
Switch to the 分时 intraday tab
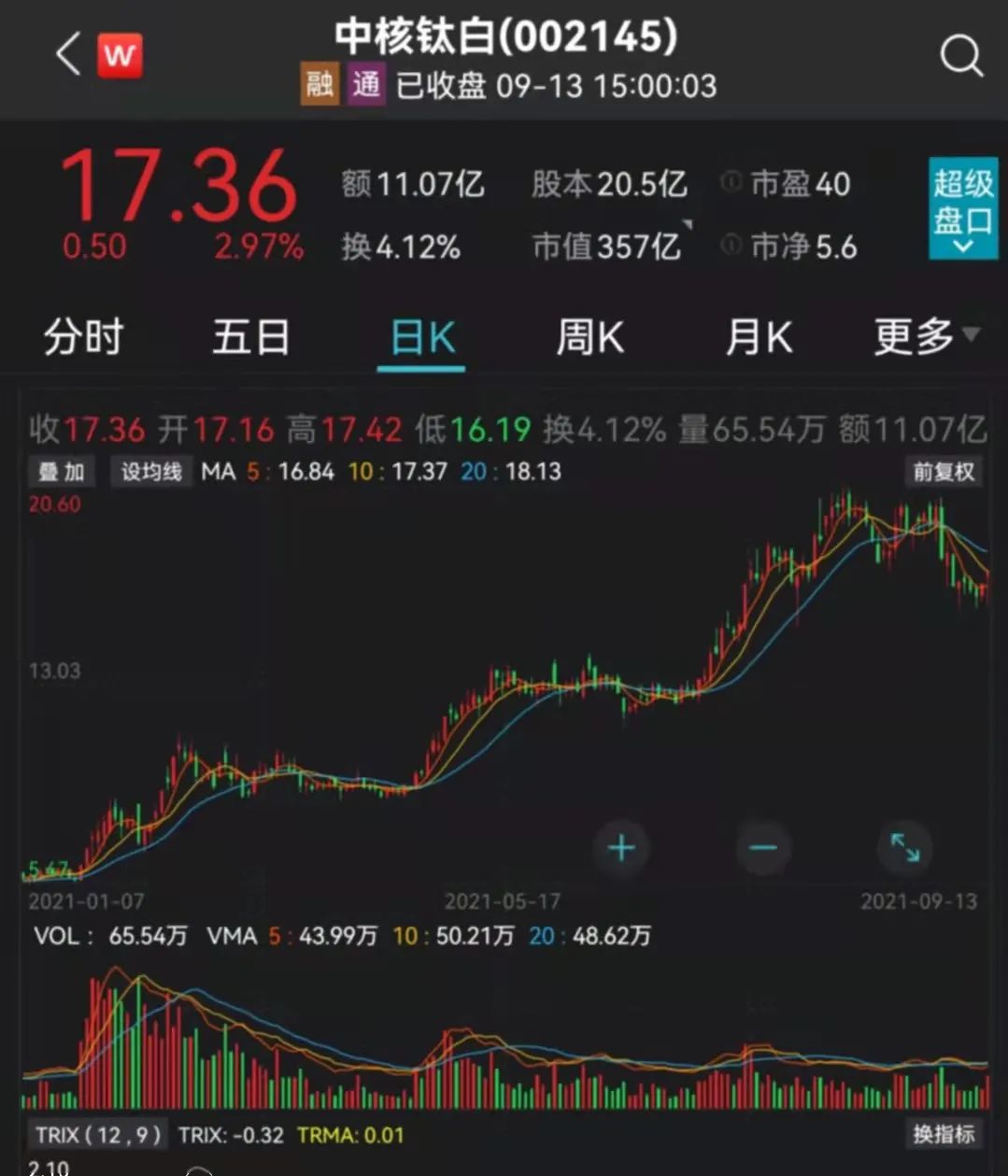tap(82, 338)
